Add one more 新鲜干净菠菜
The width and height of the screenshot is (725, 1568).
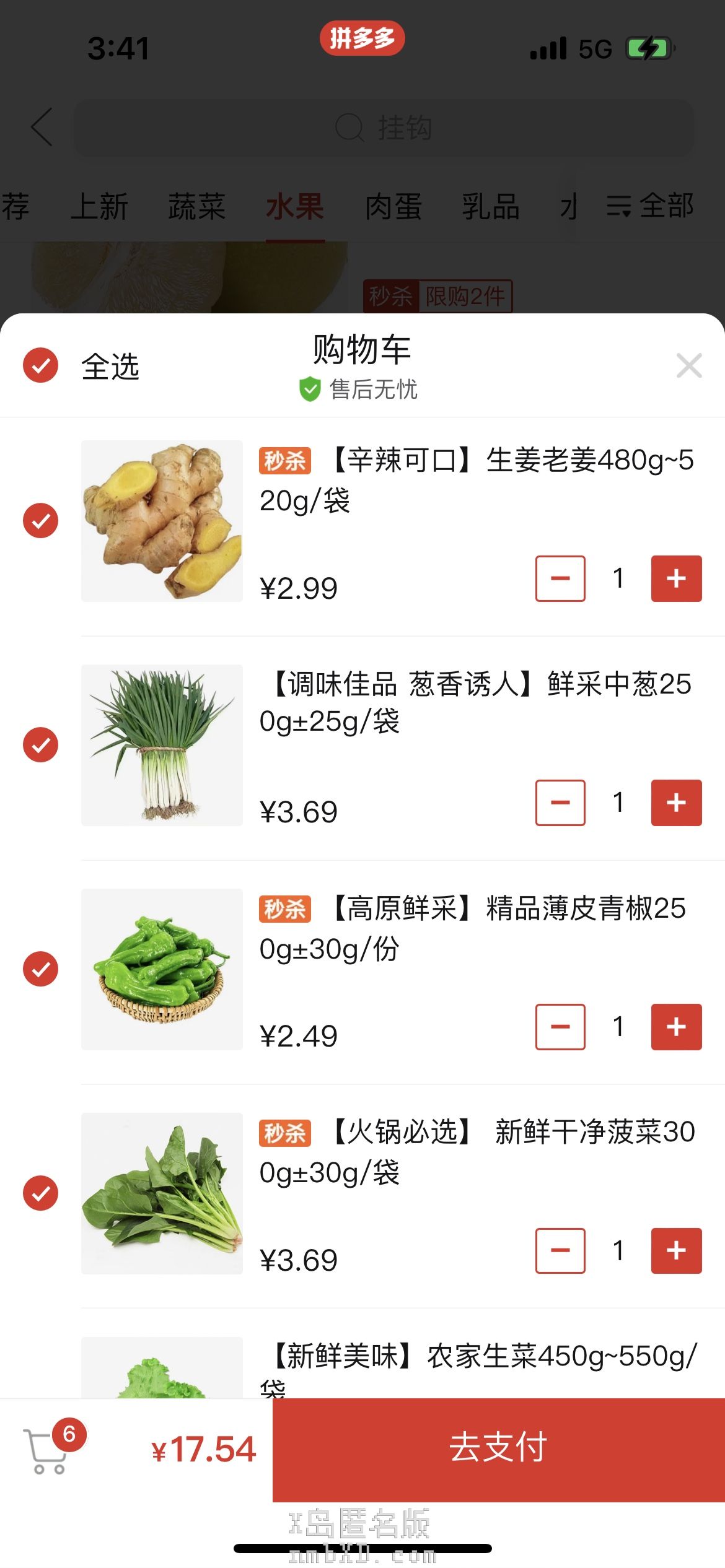point(676,1252)
